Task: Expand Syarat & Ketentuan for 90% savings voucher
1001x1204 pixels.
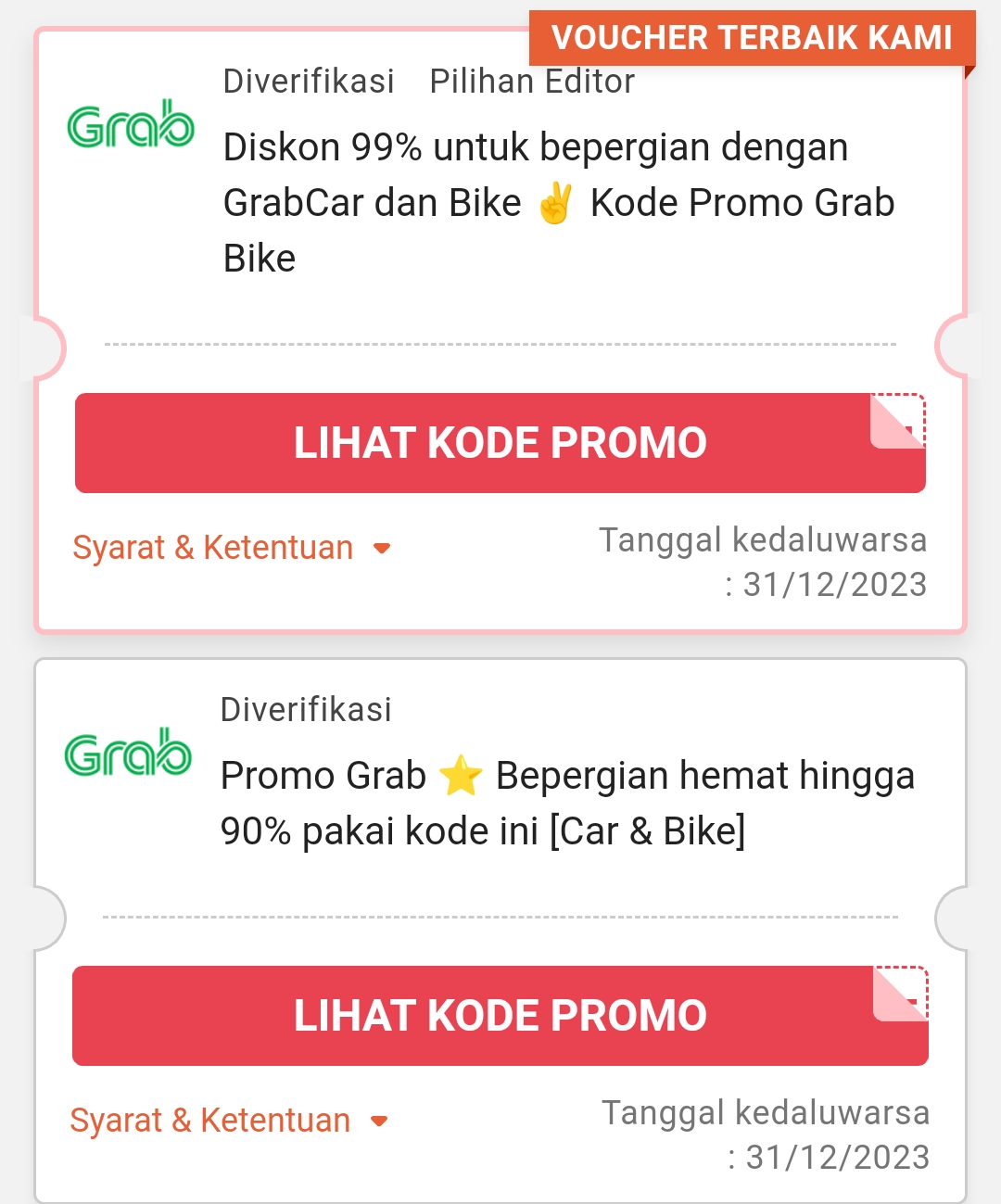Action: [x=228, y=1121]
